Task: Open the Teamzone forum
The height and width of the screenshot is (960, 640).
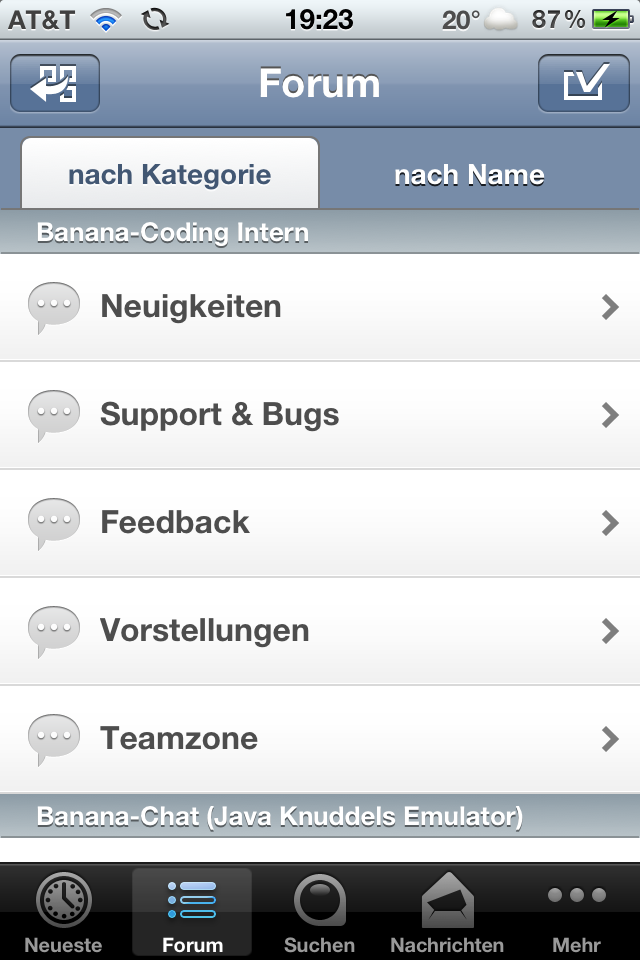Action: (320, 739)
